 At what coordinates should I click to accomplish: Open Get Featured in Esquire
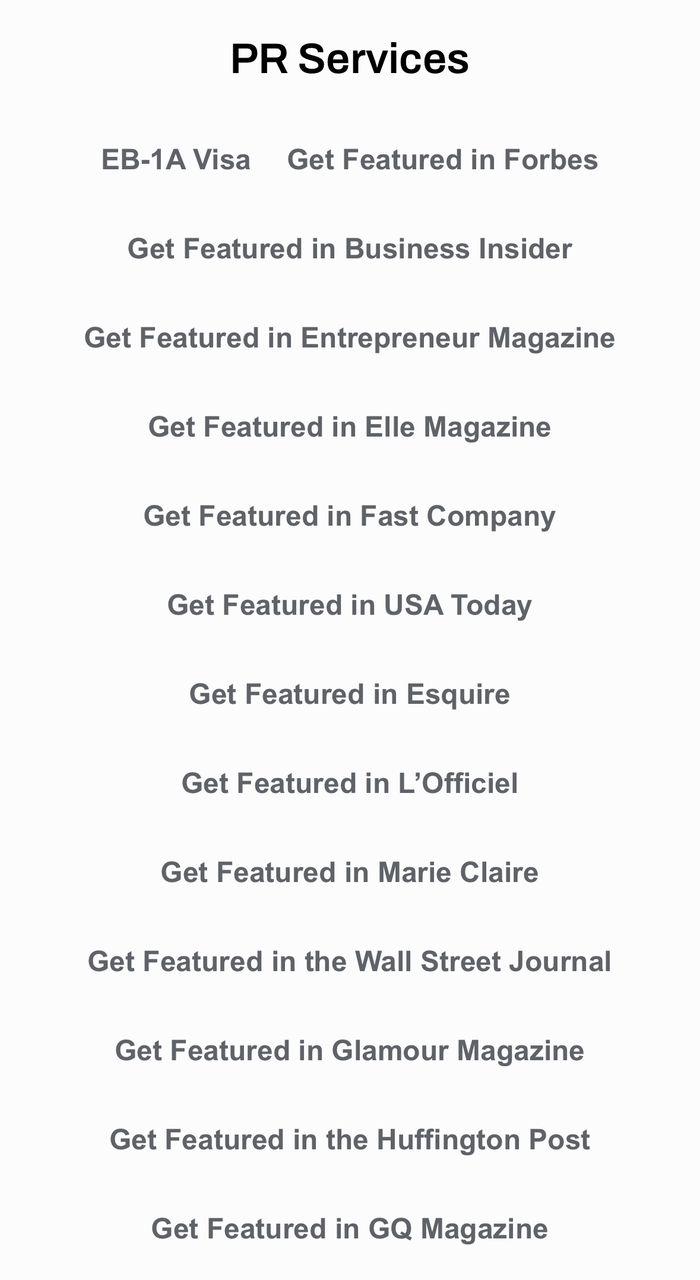[350, 694]
